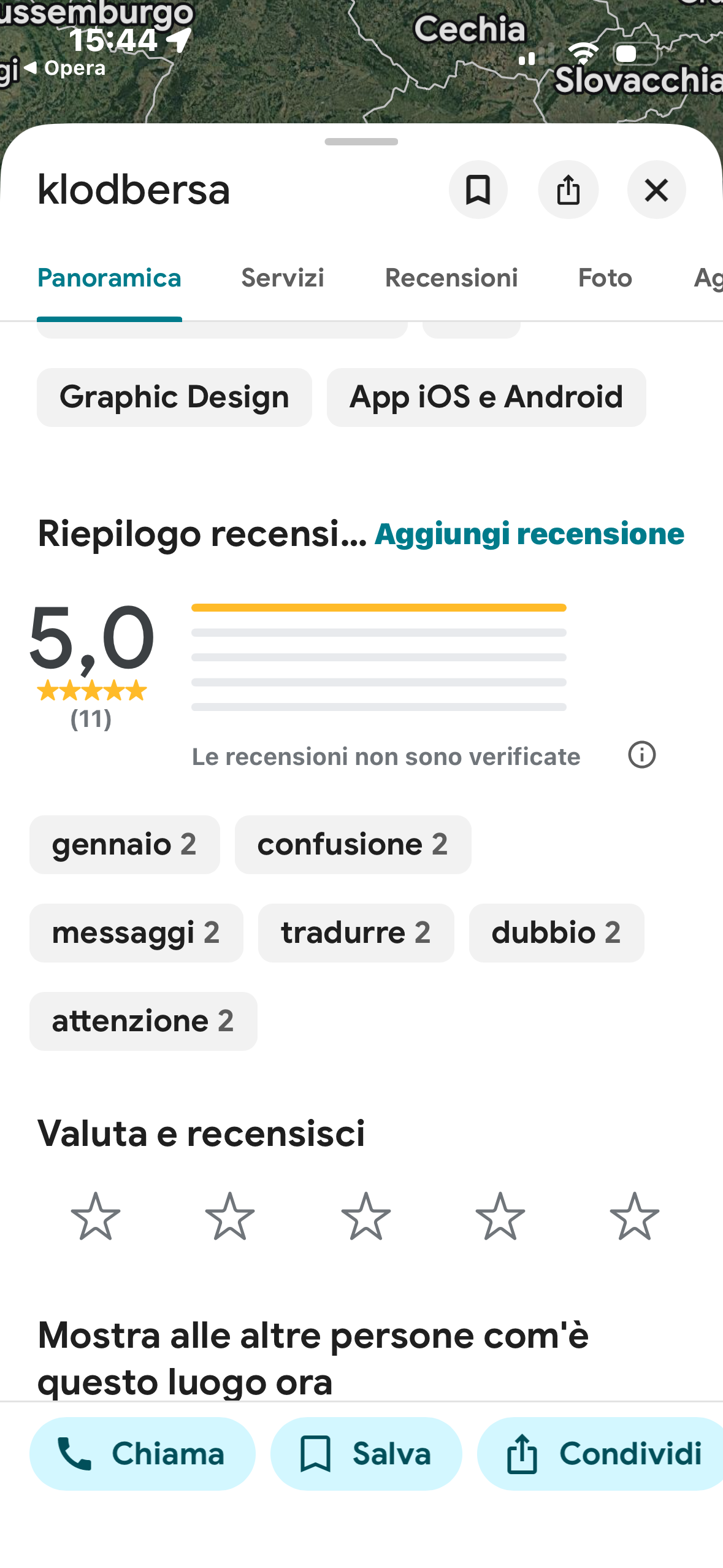
Task: Open info about unverified reviews
Action: tap(641, 755)
